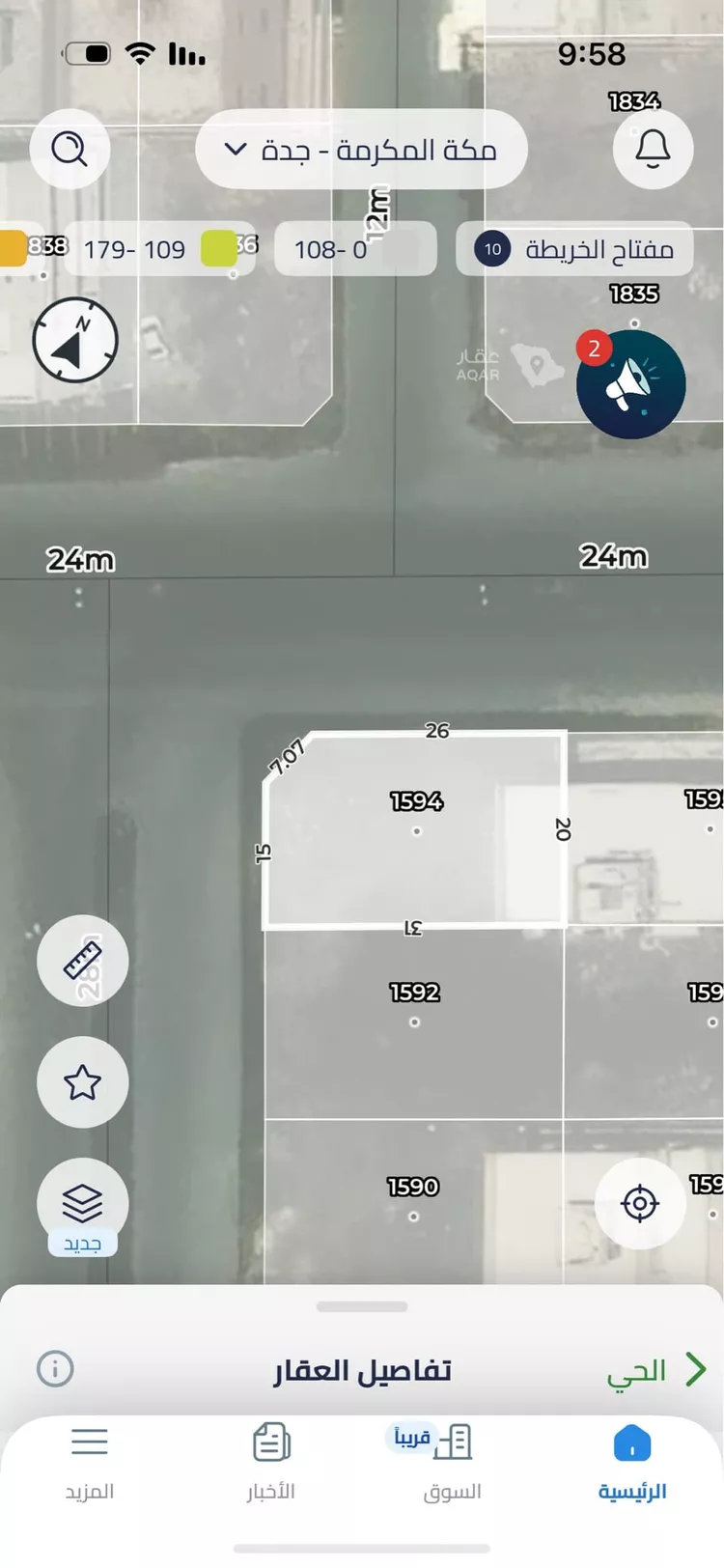724x1568 pixels.
Task: Show property details info icon
Action: 55,1369
